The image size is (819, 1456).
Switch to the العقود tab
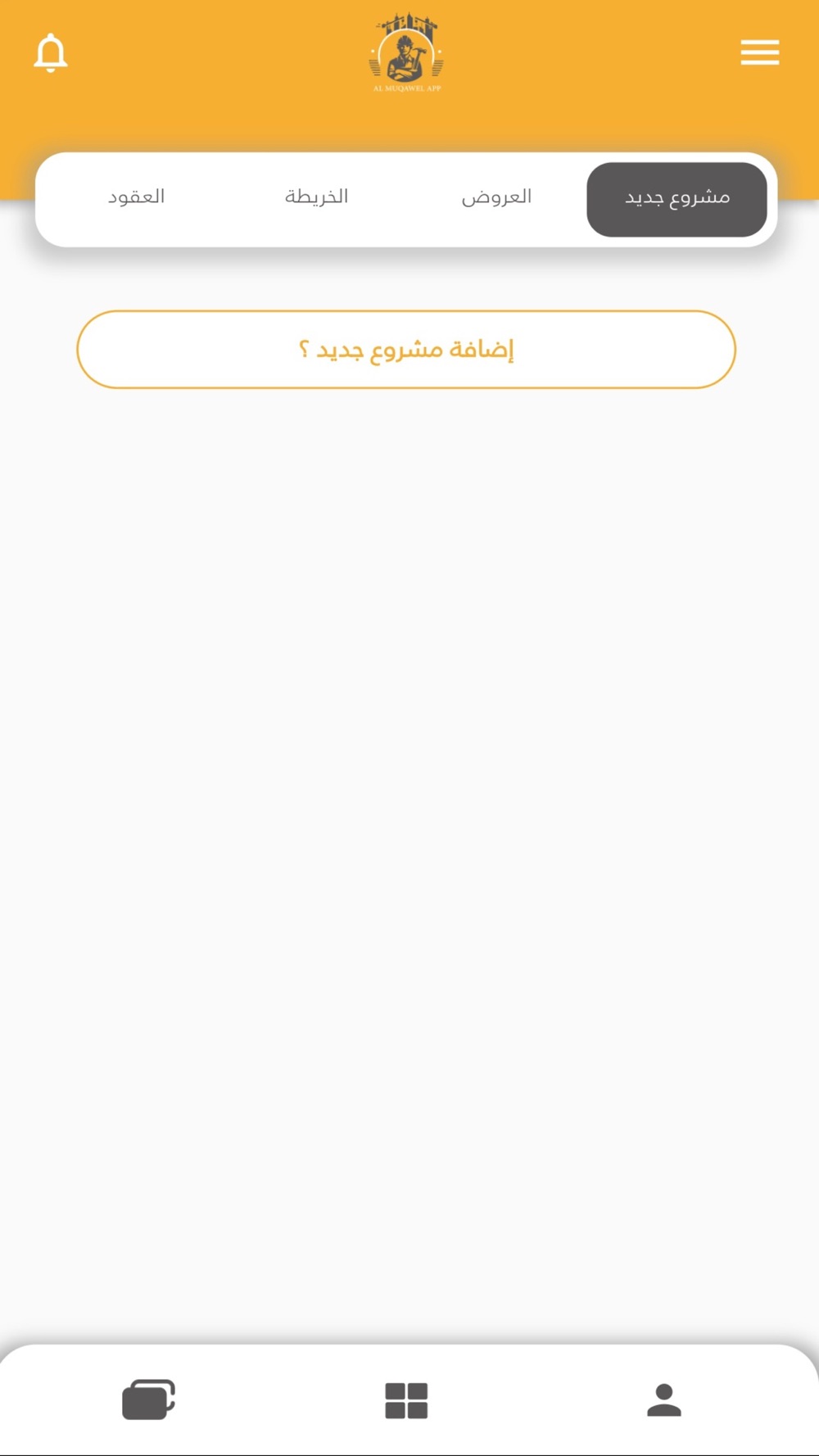pyautogui.click(x=137, y=198)
